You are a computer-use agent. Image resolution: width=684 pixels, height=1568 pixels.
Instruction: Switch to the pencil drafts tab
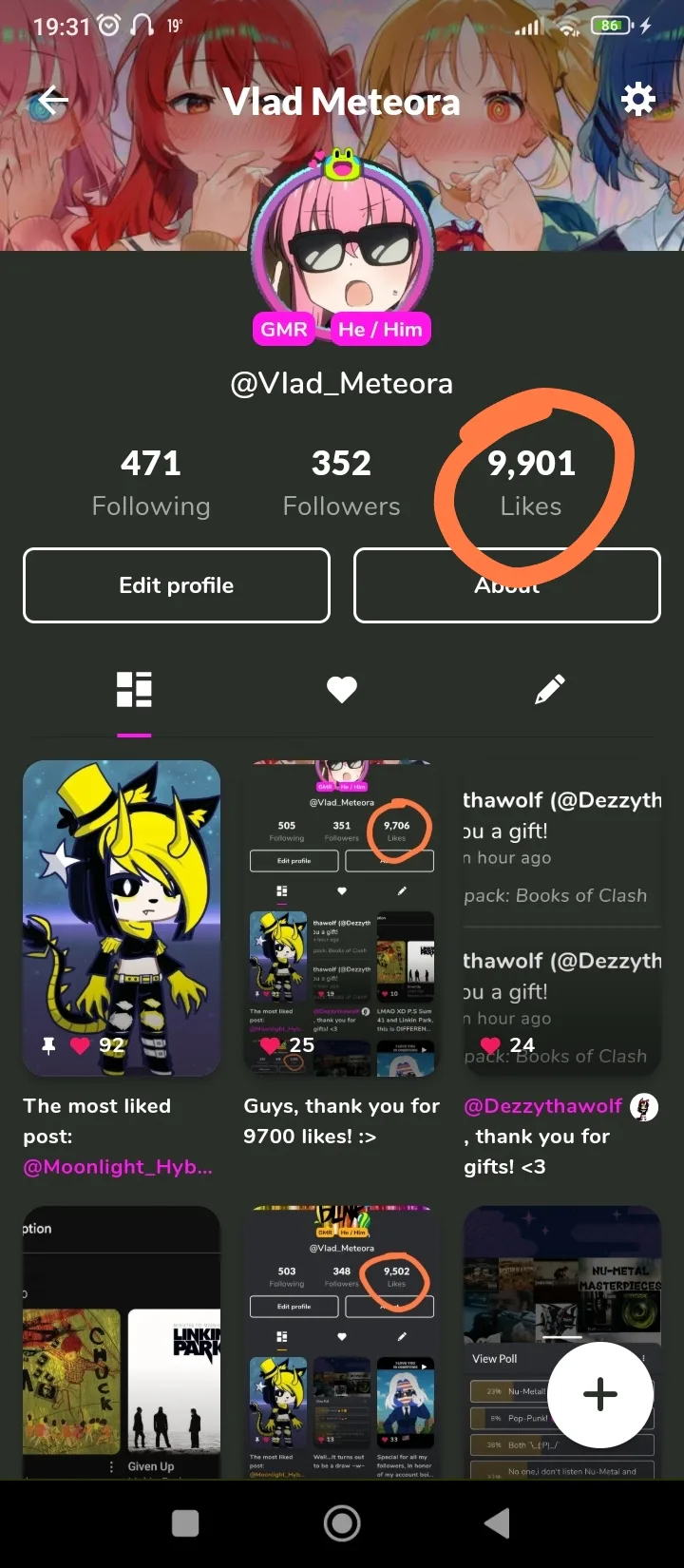pyautogui.click(x=550, y=690)
